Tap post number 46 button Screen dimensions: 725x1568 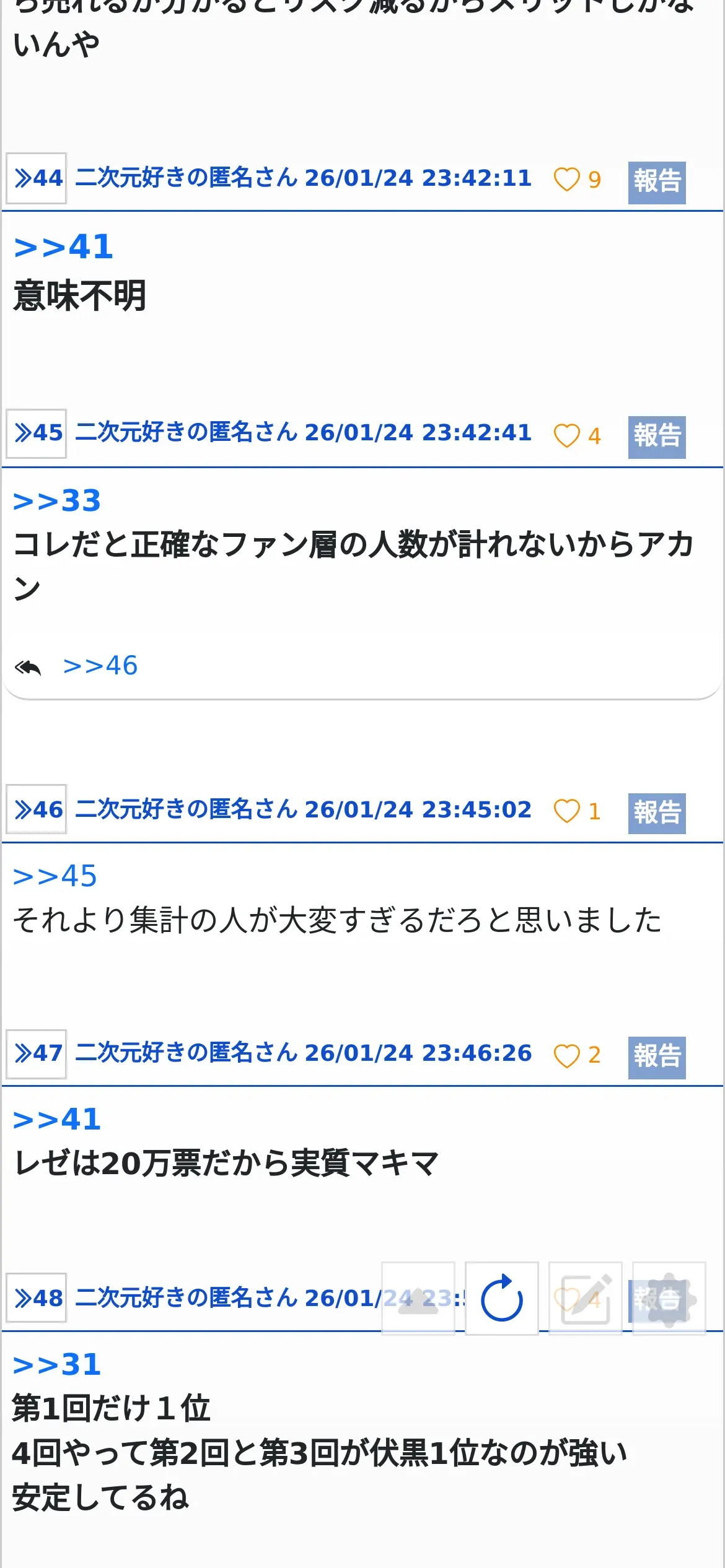tap(37, 809)
